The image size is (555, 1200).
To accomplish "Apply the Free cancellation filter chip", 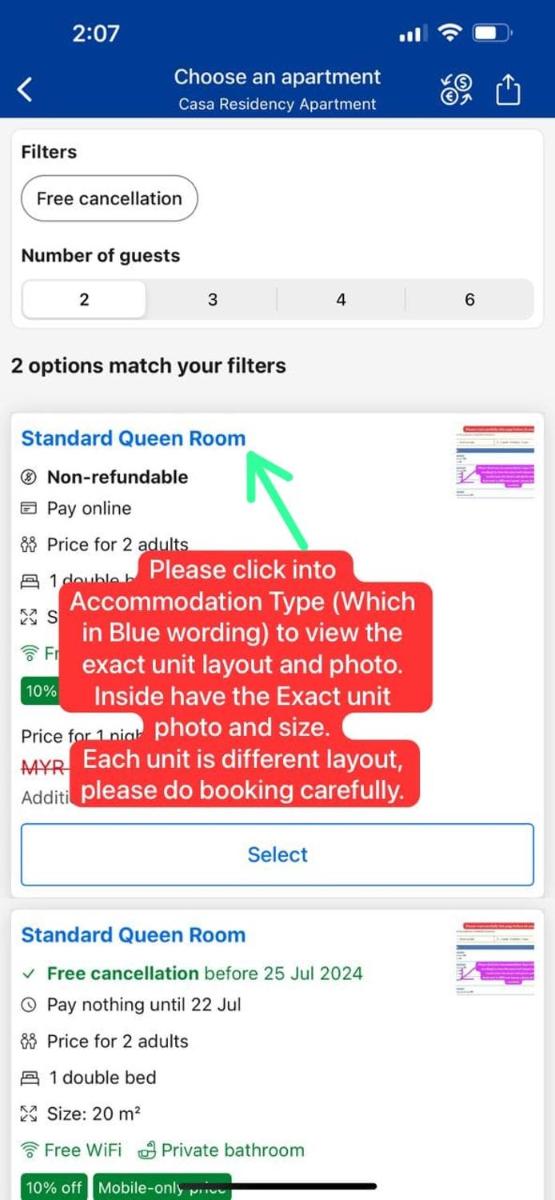I will (109, 198).
